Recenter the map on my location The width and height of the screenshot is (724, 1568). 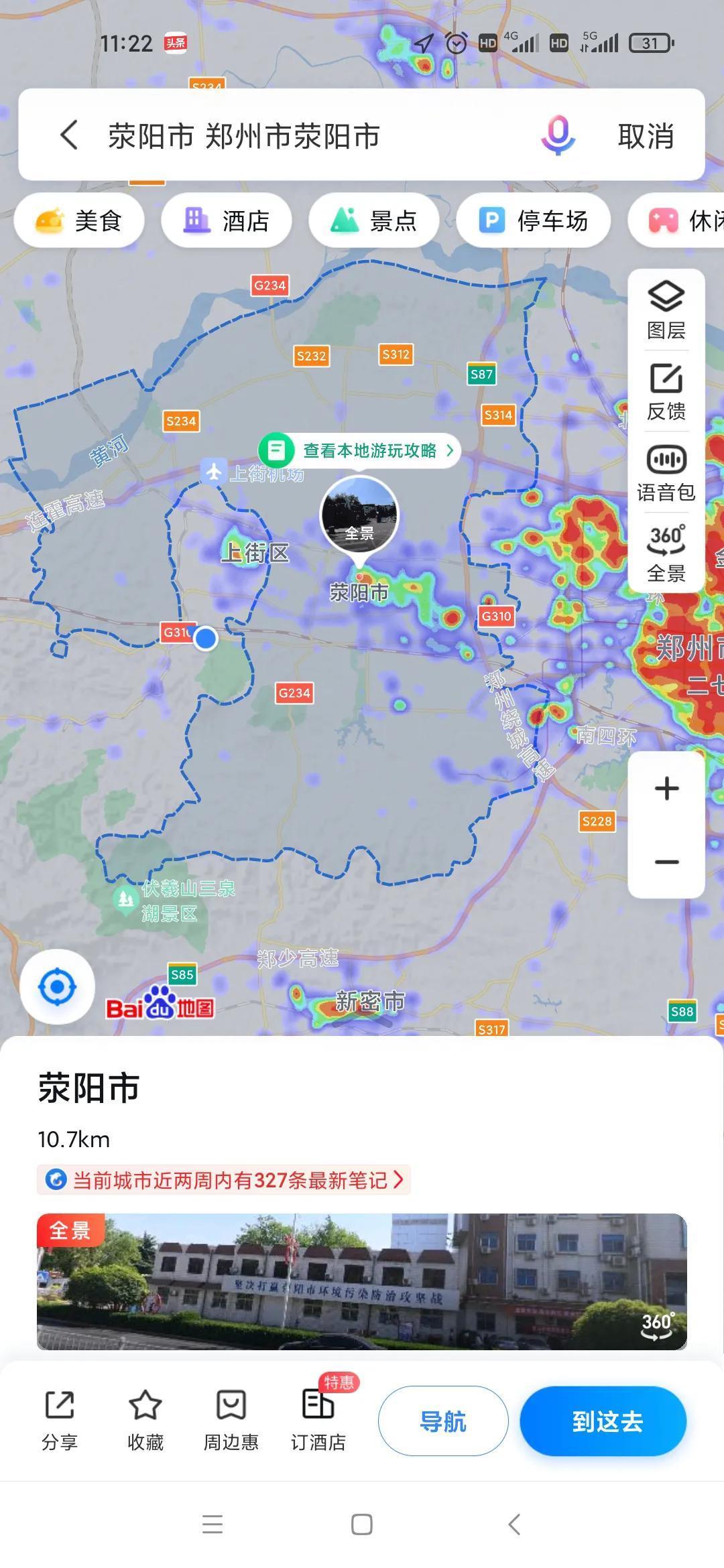click(x=57, y=986)
